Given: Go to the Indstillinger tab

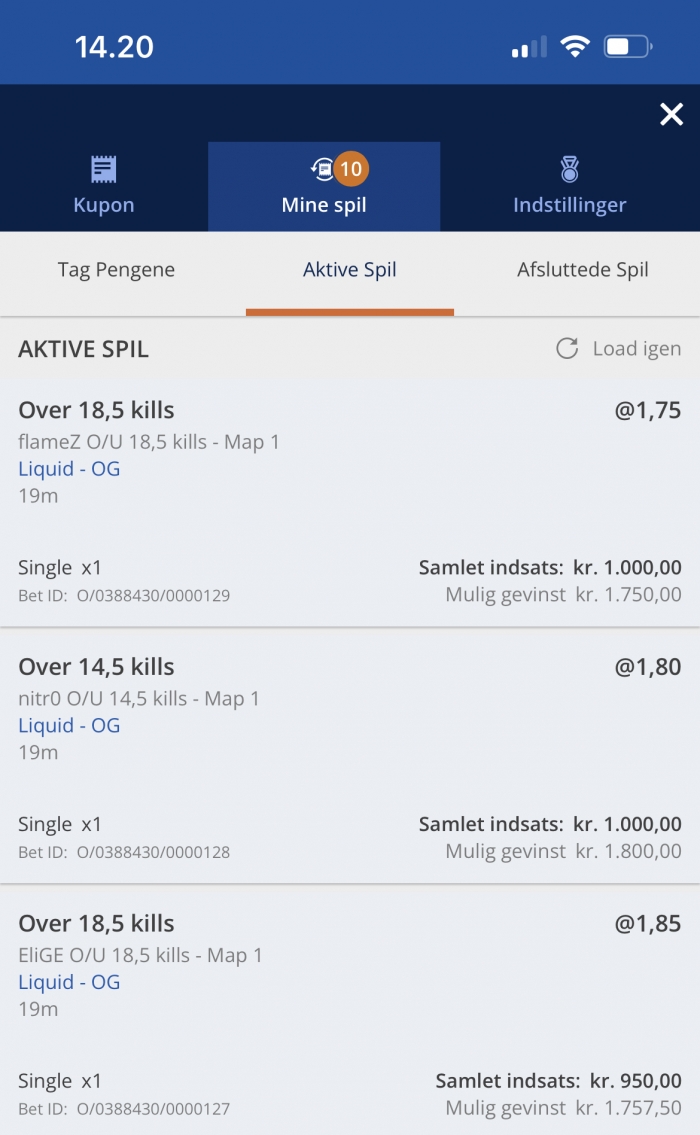Looking at the screenshot, I should (569, 187).
